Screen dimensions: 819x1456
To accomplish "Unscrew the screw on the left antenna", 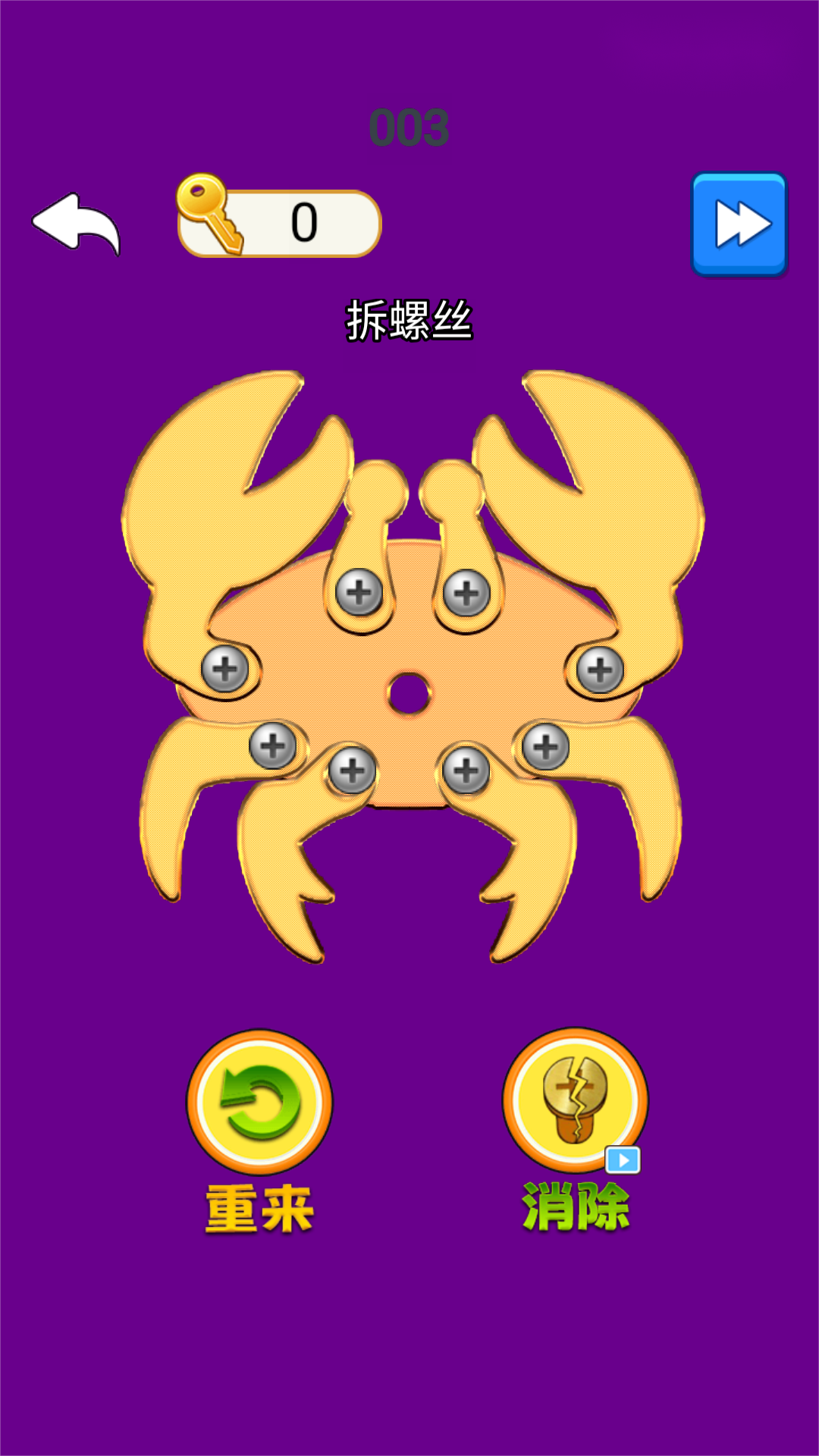I will point(359,592).
